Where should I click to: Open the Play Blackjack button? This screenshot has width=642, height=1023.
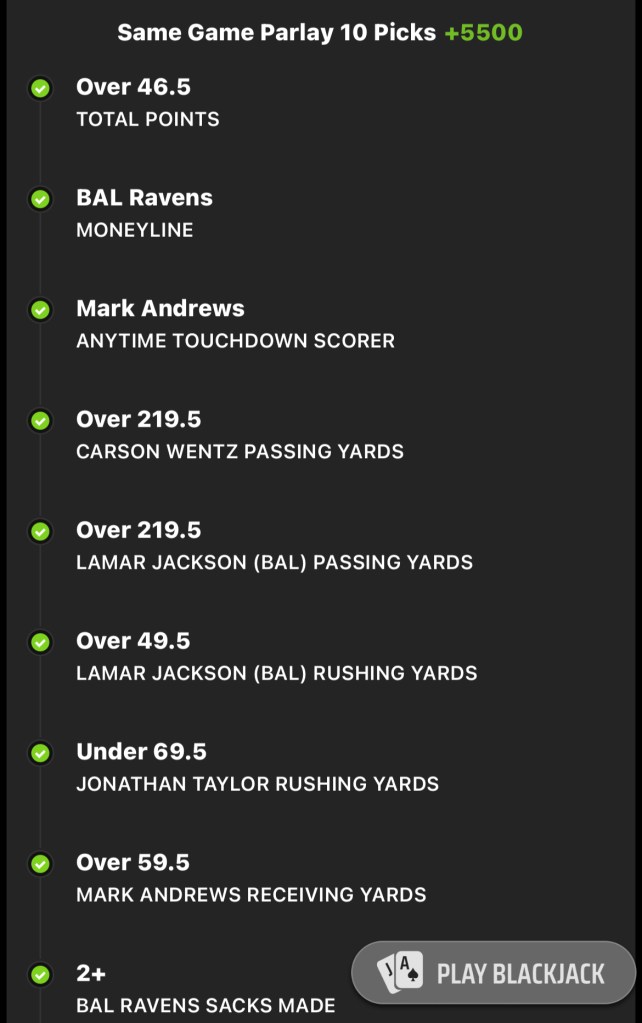pos(493,972)
